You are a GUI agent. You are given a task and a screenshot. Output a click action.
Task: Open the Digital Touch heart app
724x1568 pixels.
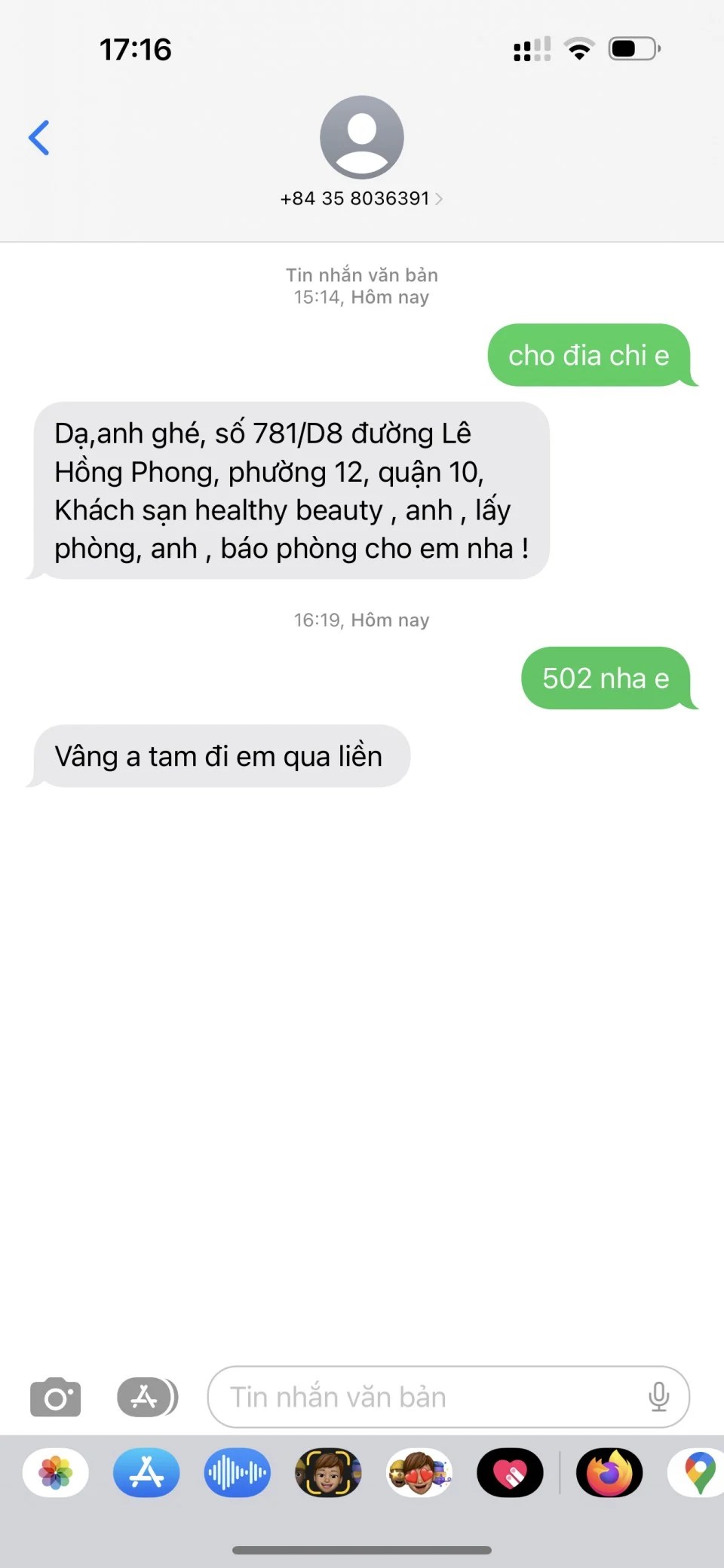tap(510, 1472)
